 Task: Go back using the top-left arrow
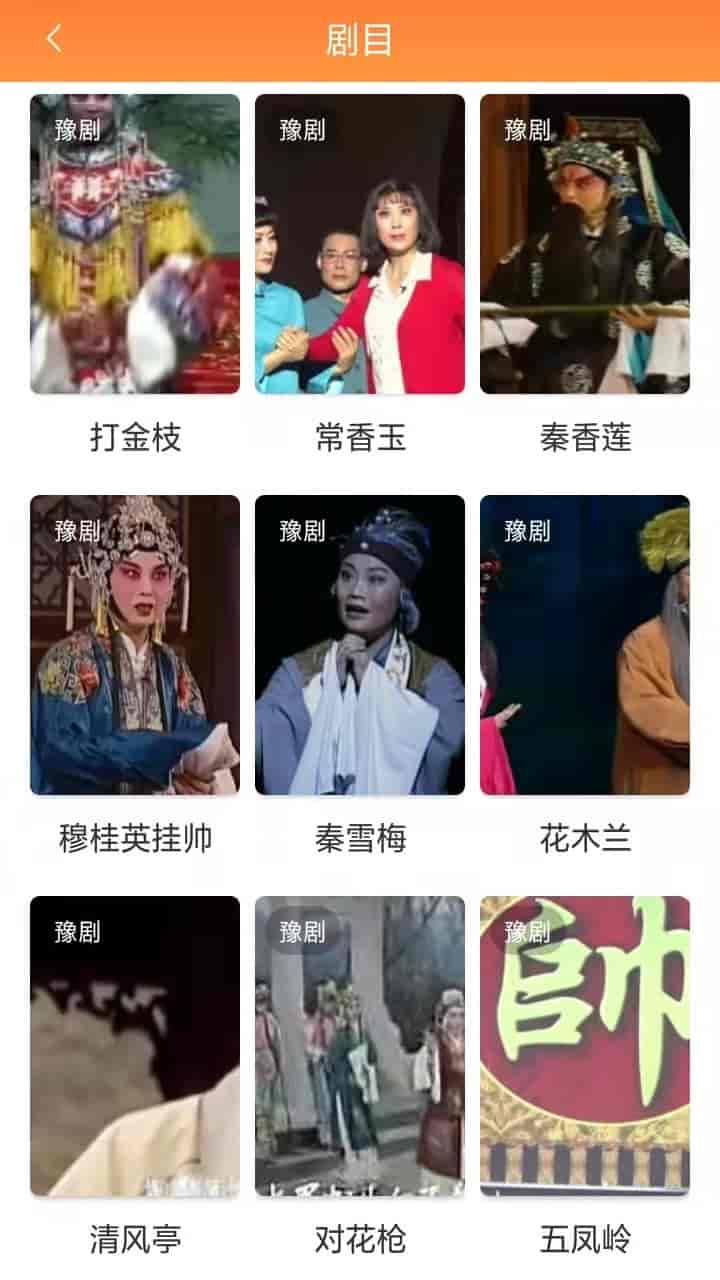54,40
